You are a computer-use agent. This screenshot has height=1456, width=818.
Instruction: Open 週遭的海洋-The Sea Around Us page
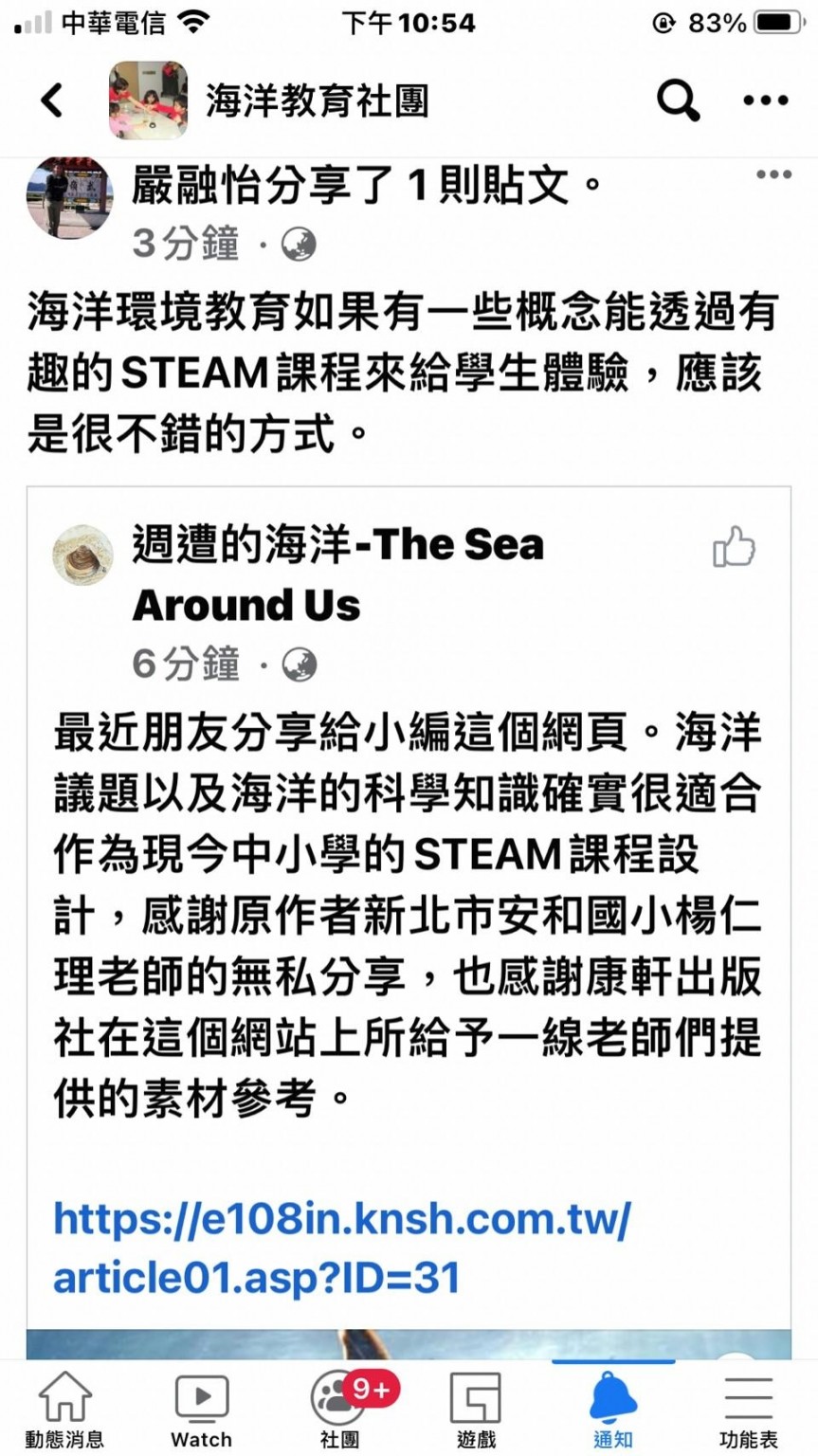[338, 574]
